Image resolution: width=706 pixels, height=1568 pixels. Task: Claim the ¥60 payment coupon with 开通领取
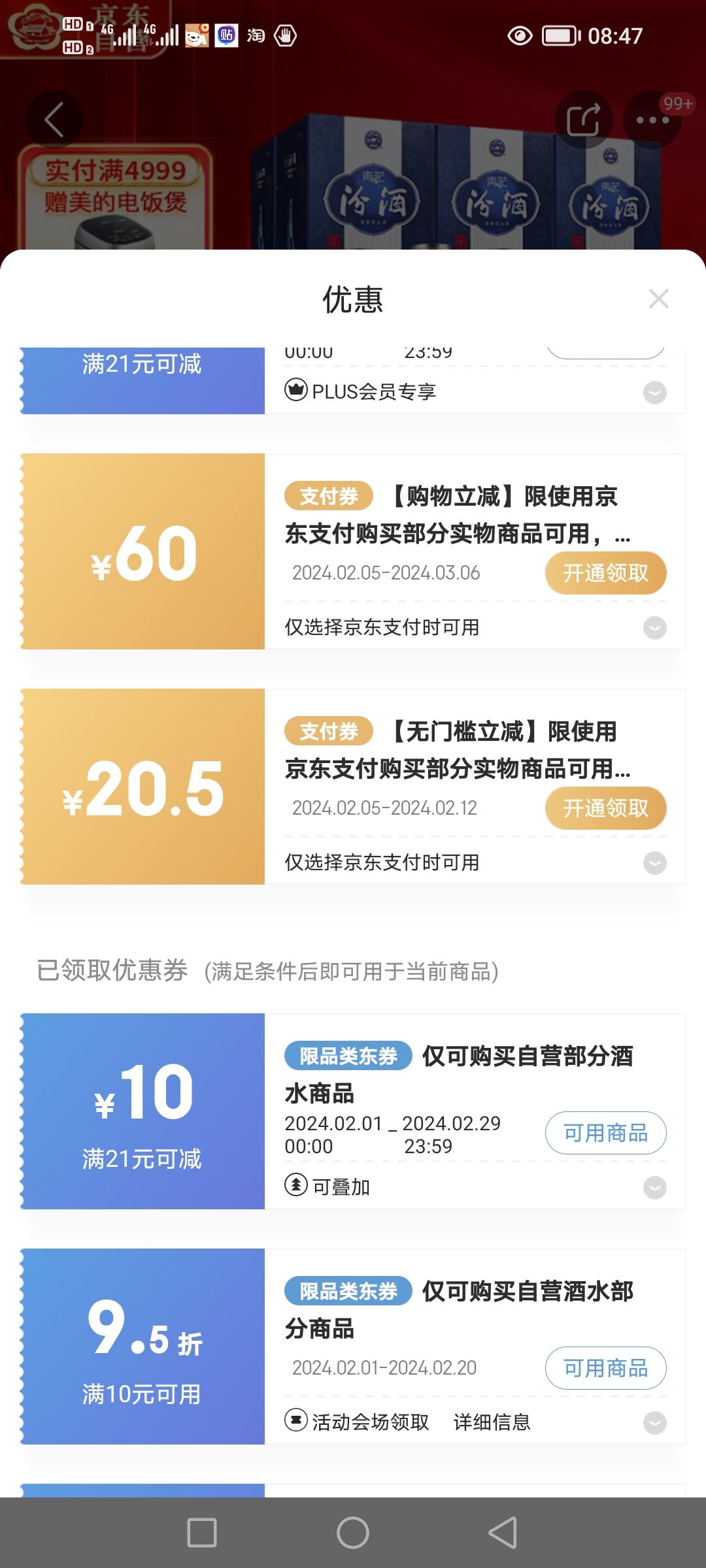605,573
